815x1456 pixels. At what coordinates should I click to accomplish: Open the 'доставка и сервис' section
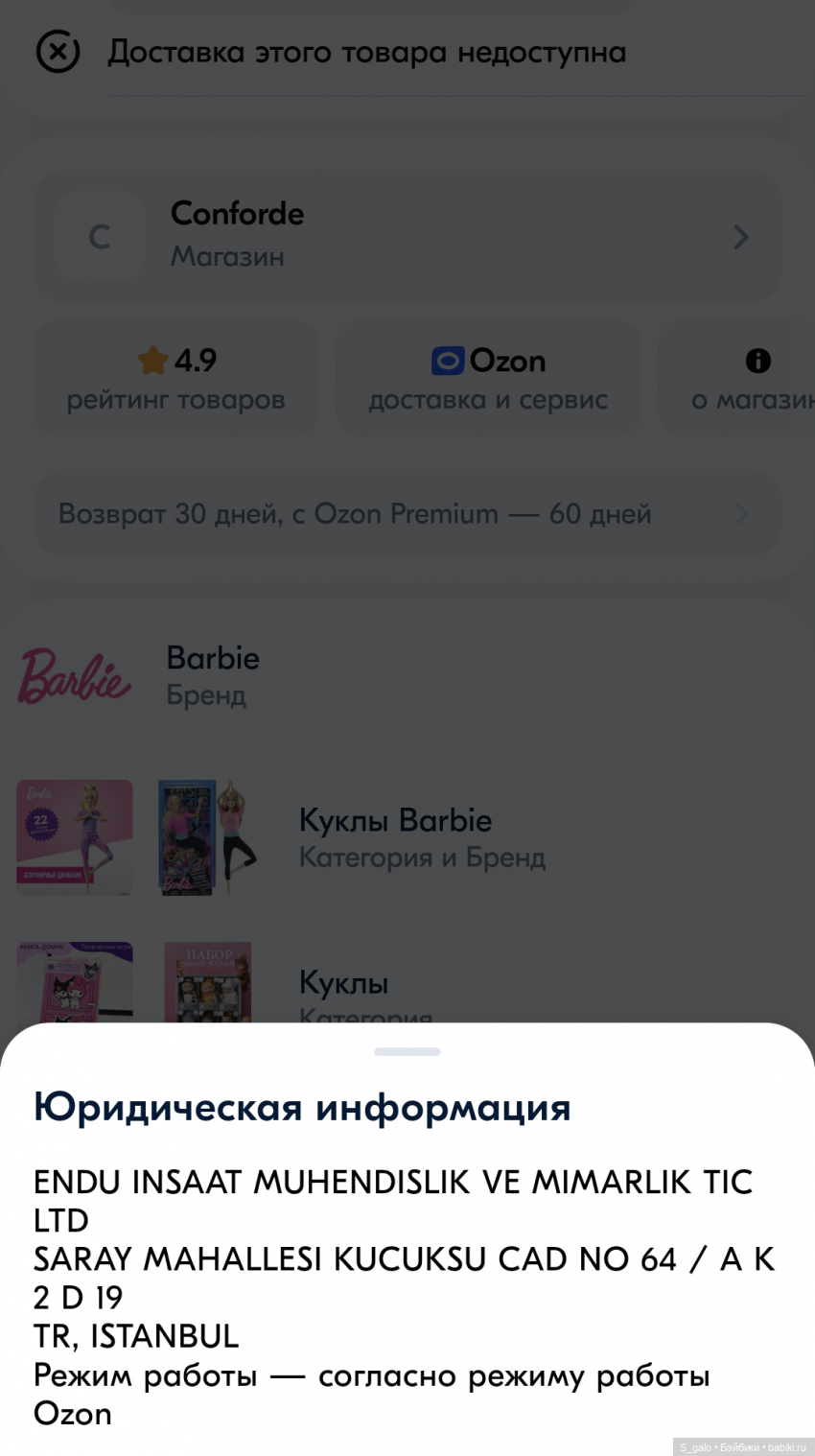[488, 377]
